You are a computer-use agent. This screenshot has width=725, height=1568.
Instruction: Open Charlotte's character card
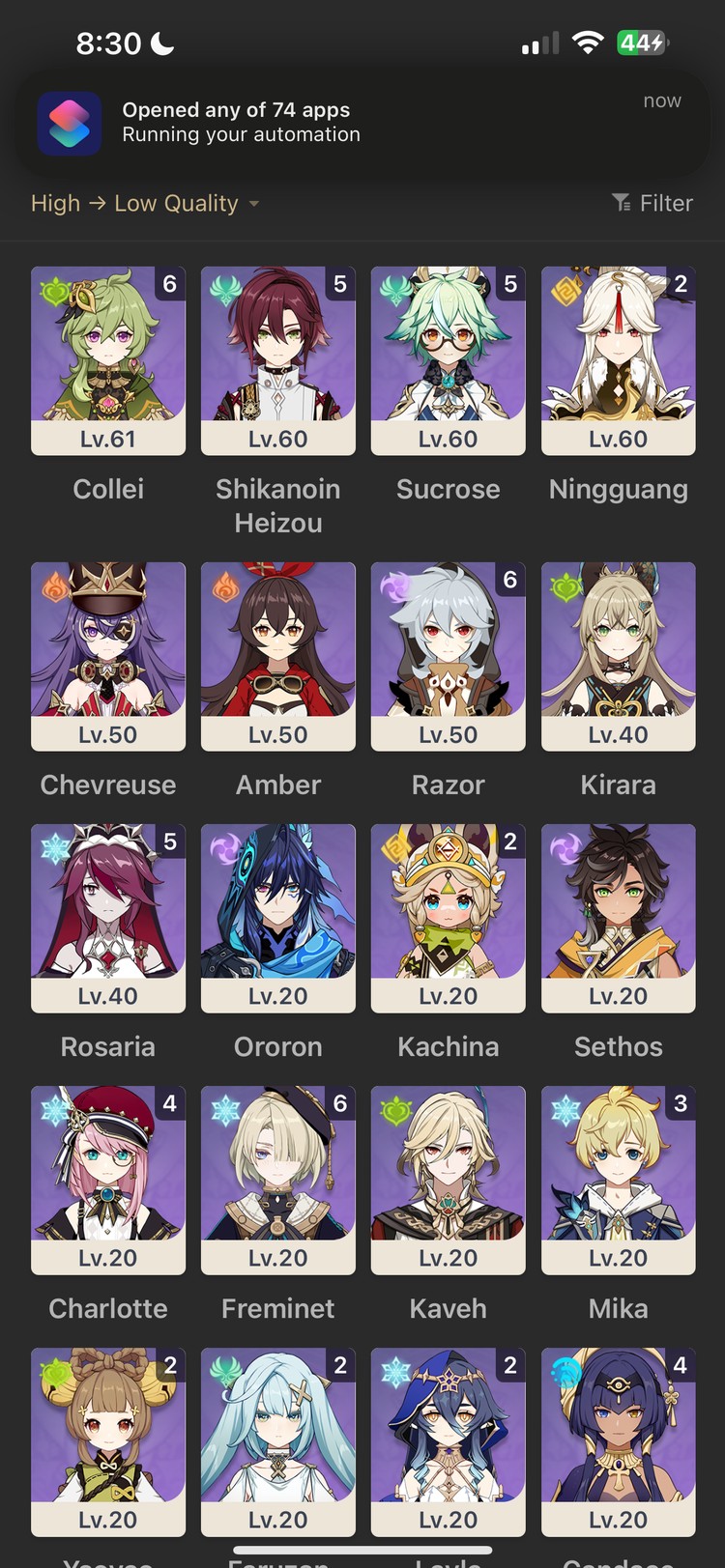pyautogui.click(x=108, y=1179)
